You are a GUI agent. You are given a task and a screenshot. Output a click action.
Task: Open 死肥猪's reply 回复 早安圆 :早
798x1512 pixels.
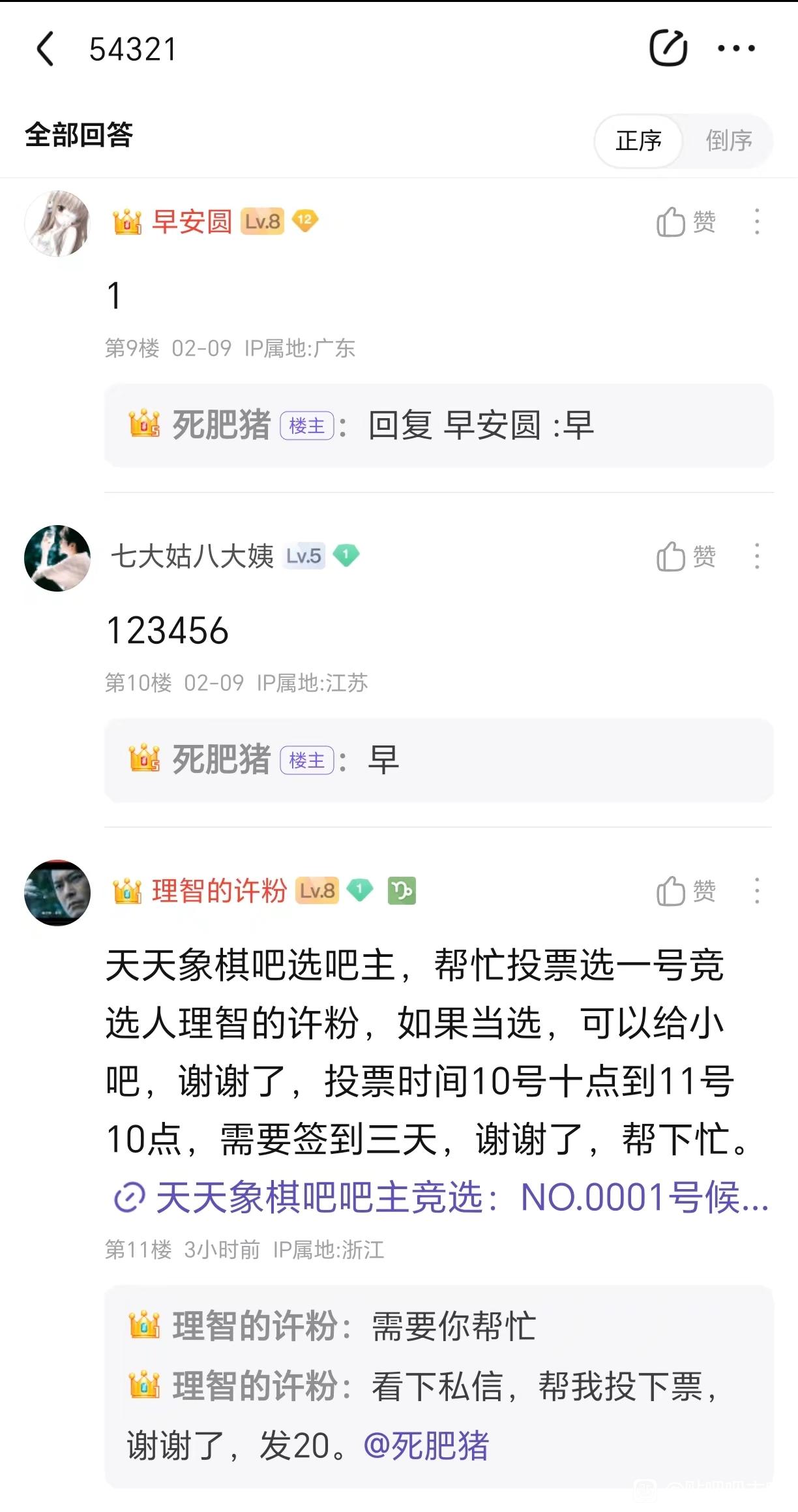pos(439,425)
